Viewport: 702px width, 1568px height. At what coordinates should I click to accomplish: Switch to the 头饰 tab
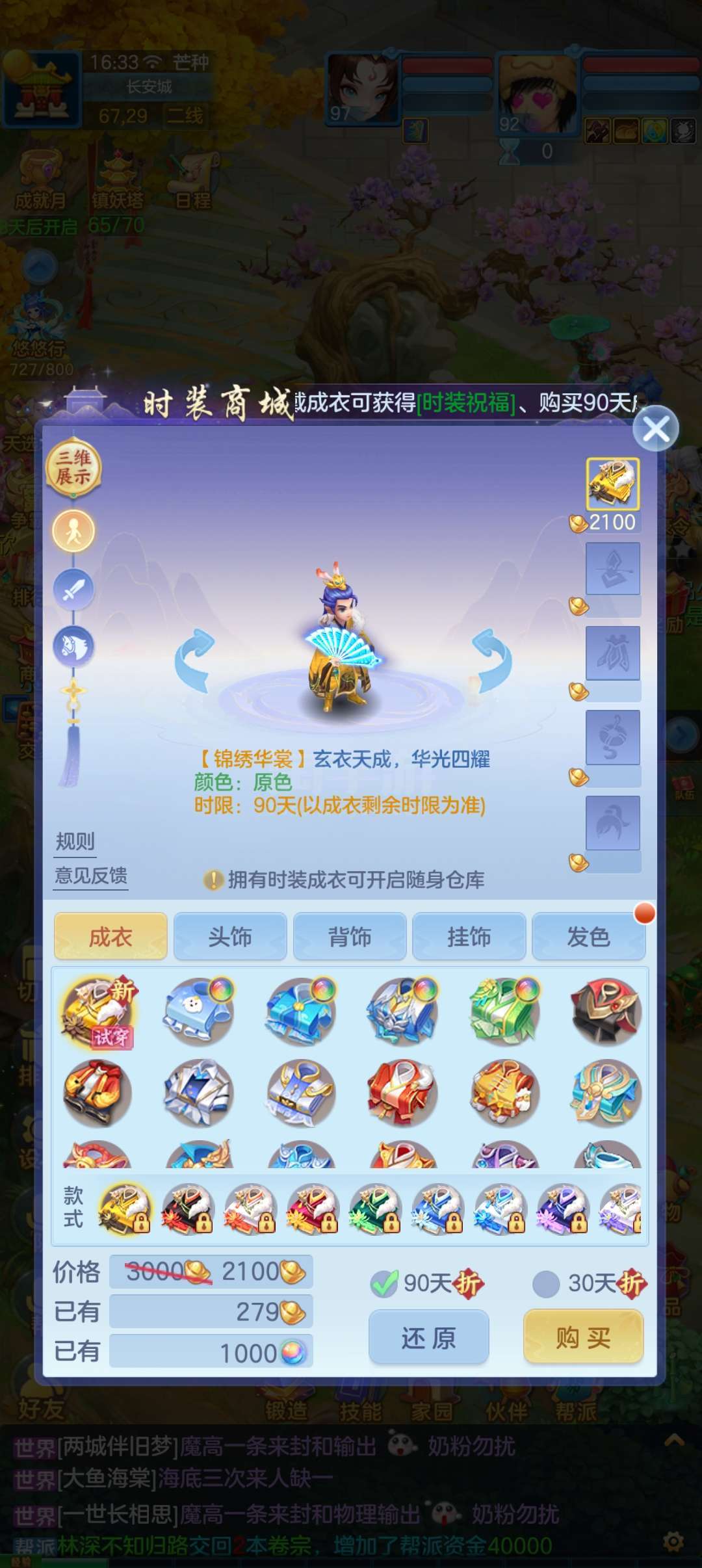click(x=230, y=937)
